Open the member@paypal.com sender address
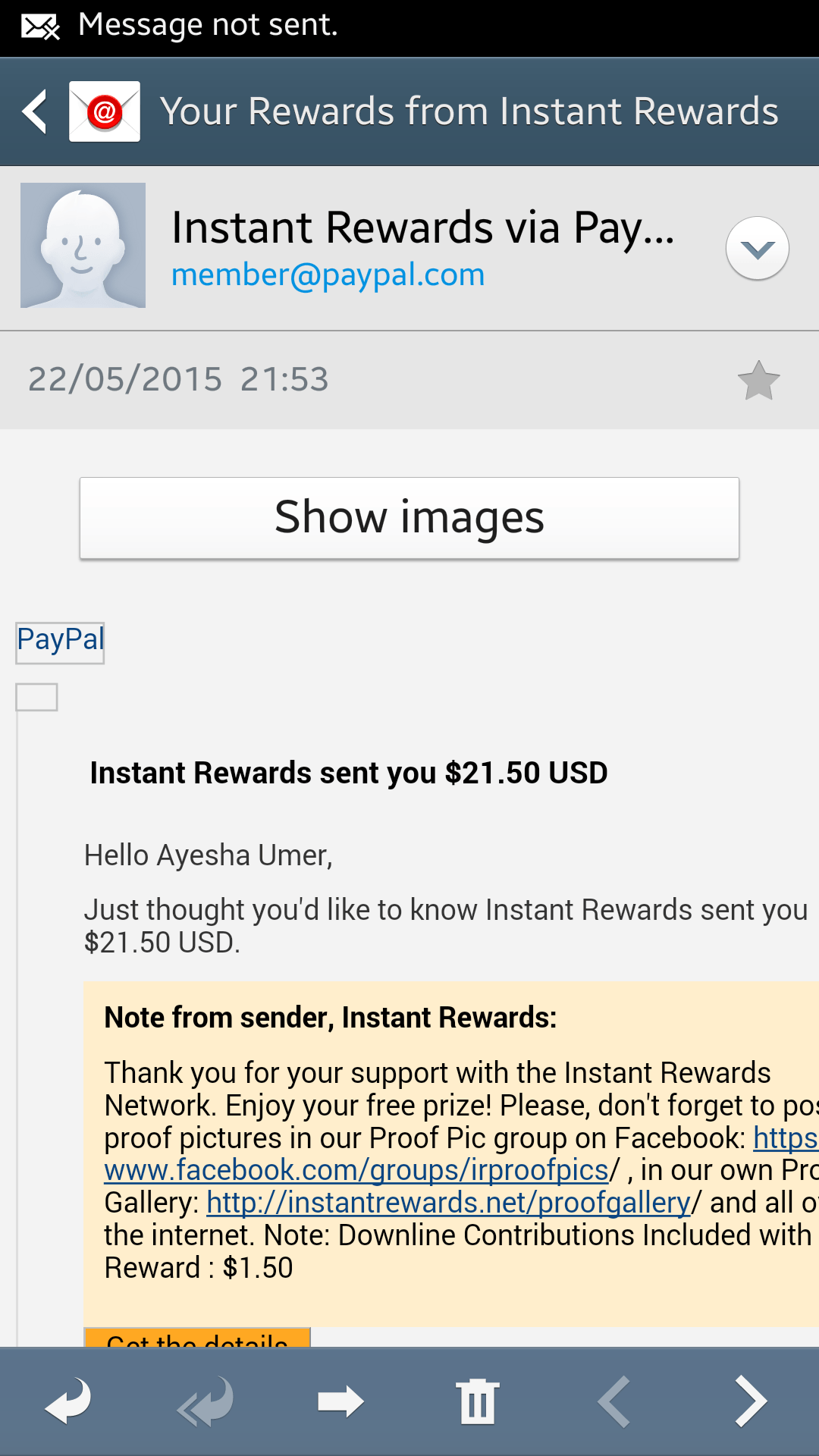 coord(328,275)
